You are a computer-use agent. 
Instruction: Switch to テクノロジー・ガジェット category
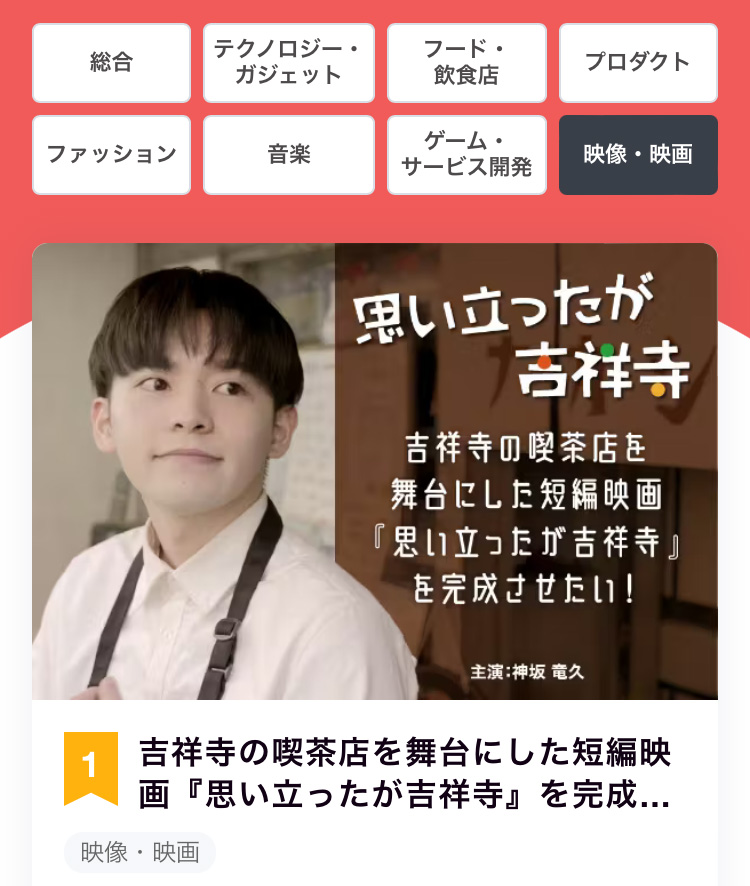pos(289,63)
